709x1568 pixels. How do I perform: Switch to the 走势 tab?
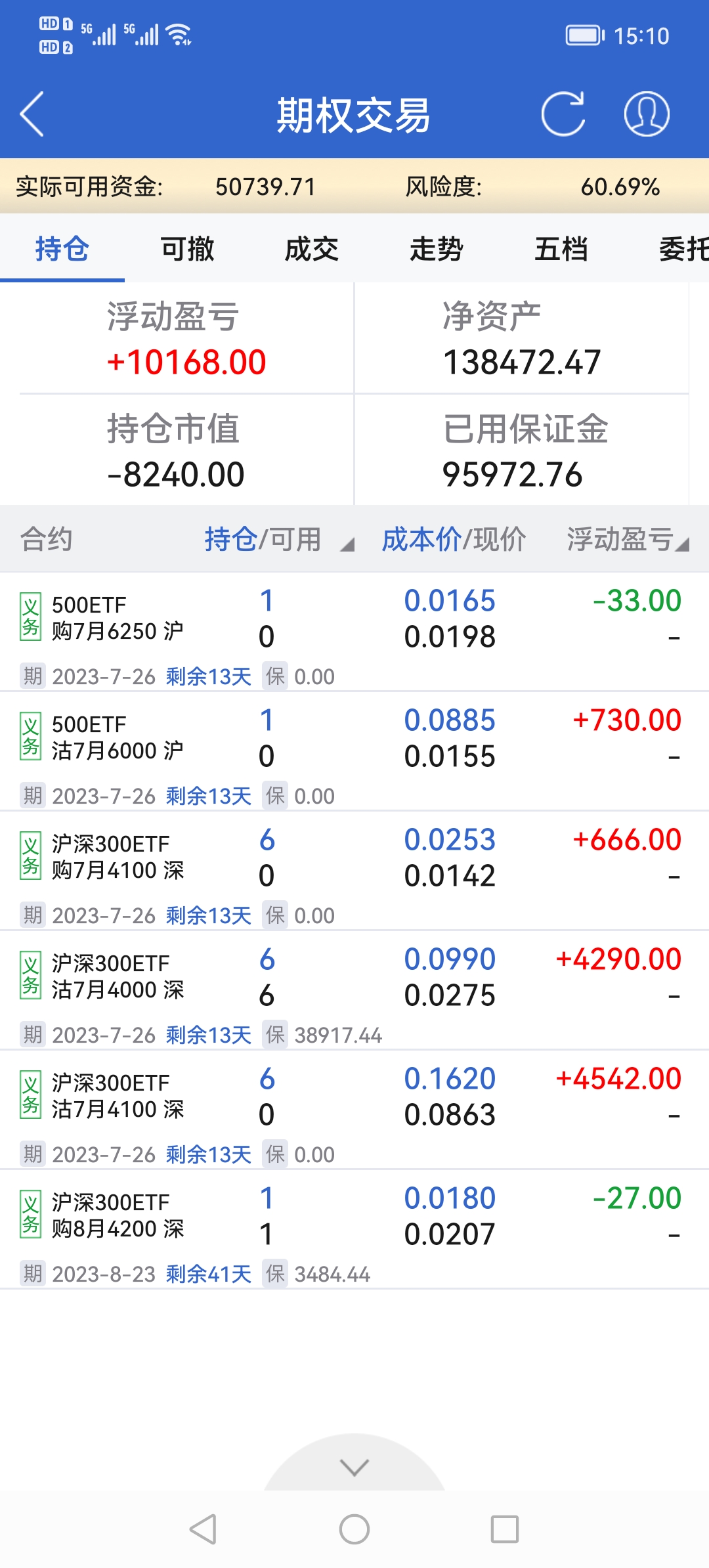[x=437, y=250]
